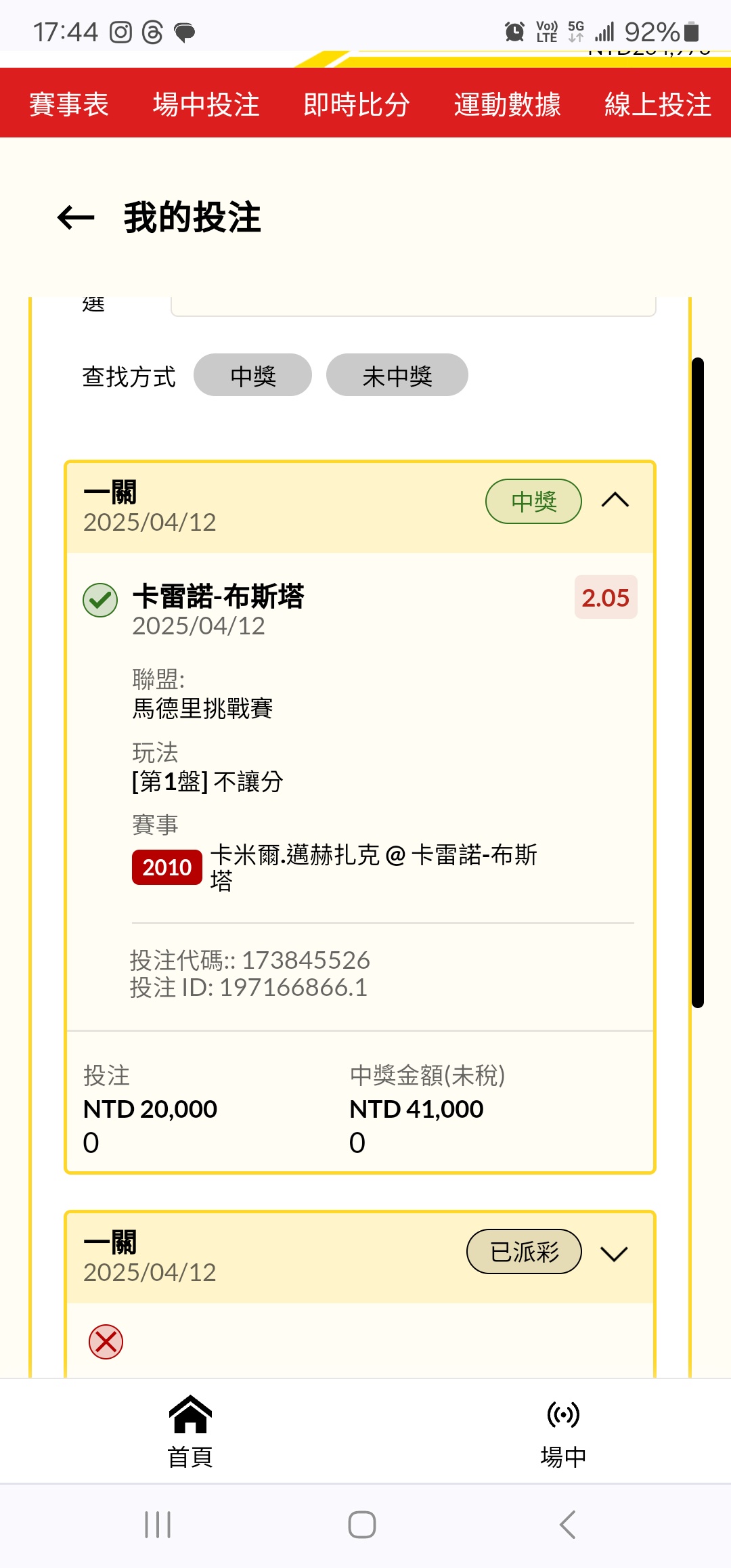
Task: Go back from 我的投注 page
Action: [76, 217]
